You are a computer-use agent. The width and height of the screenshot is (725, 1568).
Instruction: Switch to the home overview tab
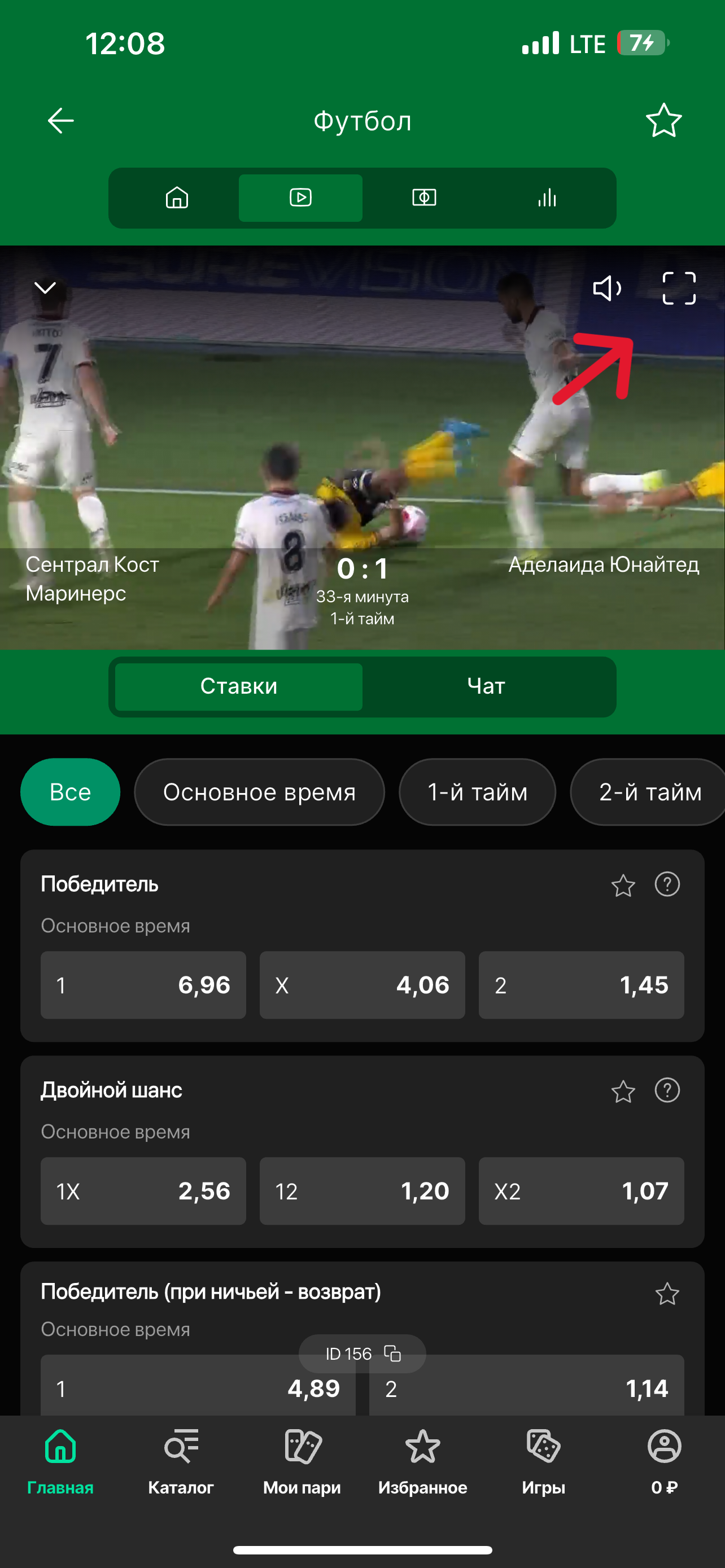point(177,198)
